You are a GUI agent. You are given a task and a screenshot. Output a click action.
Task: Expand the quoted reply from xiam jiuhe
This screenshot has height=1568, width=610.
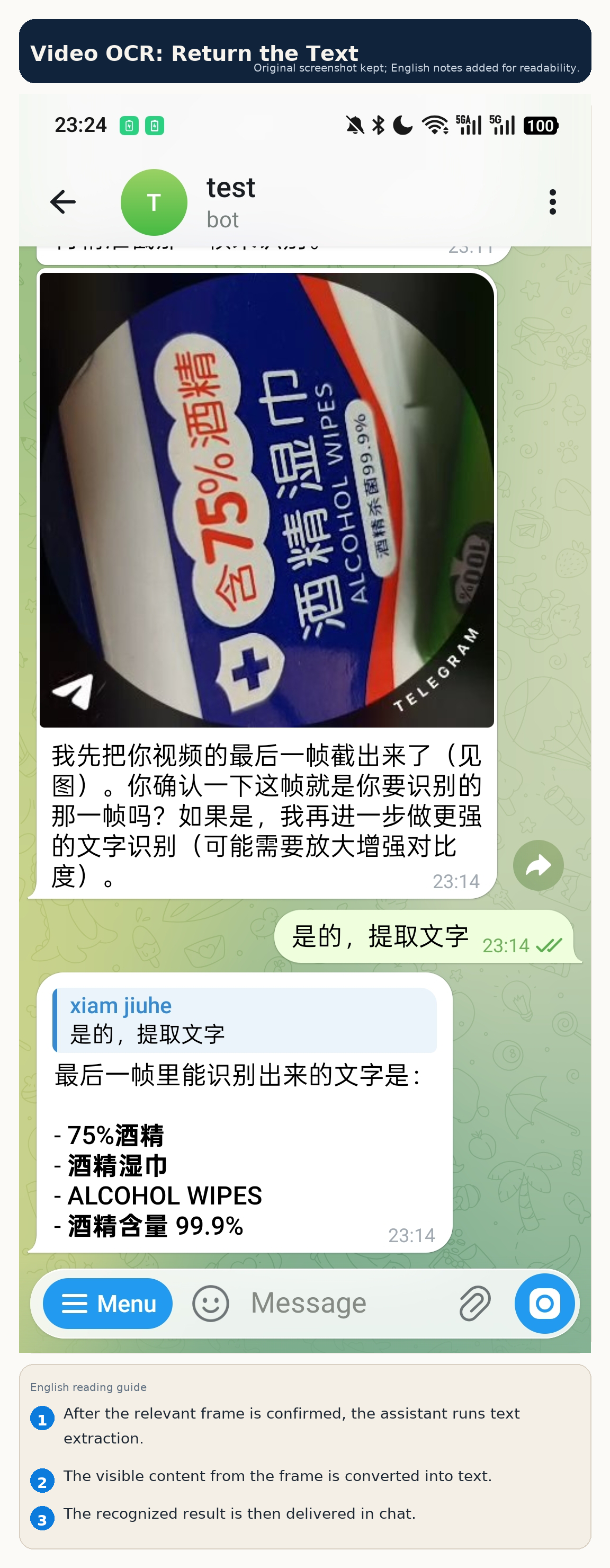[243, 1016]
